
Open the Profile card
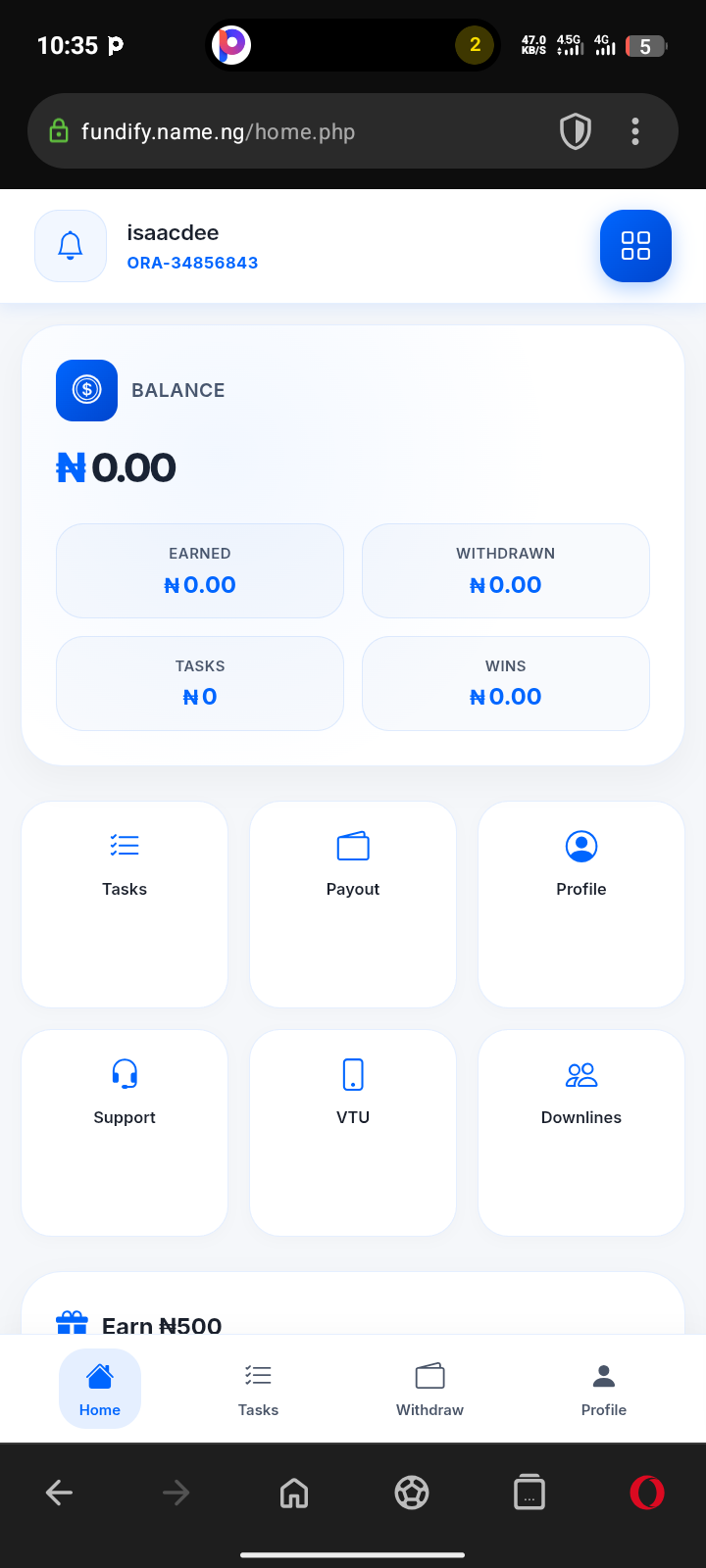[581, 904]
